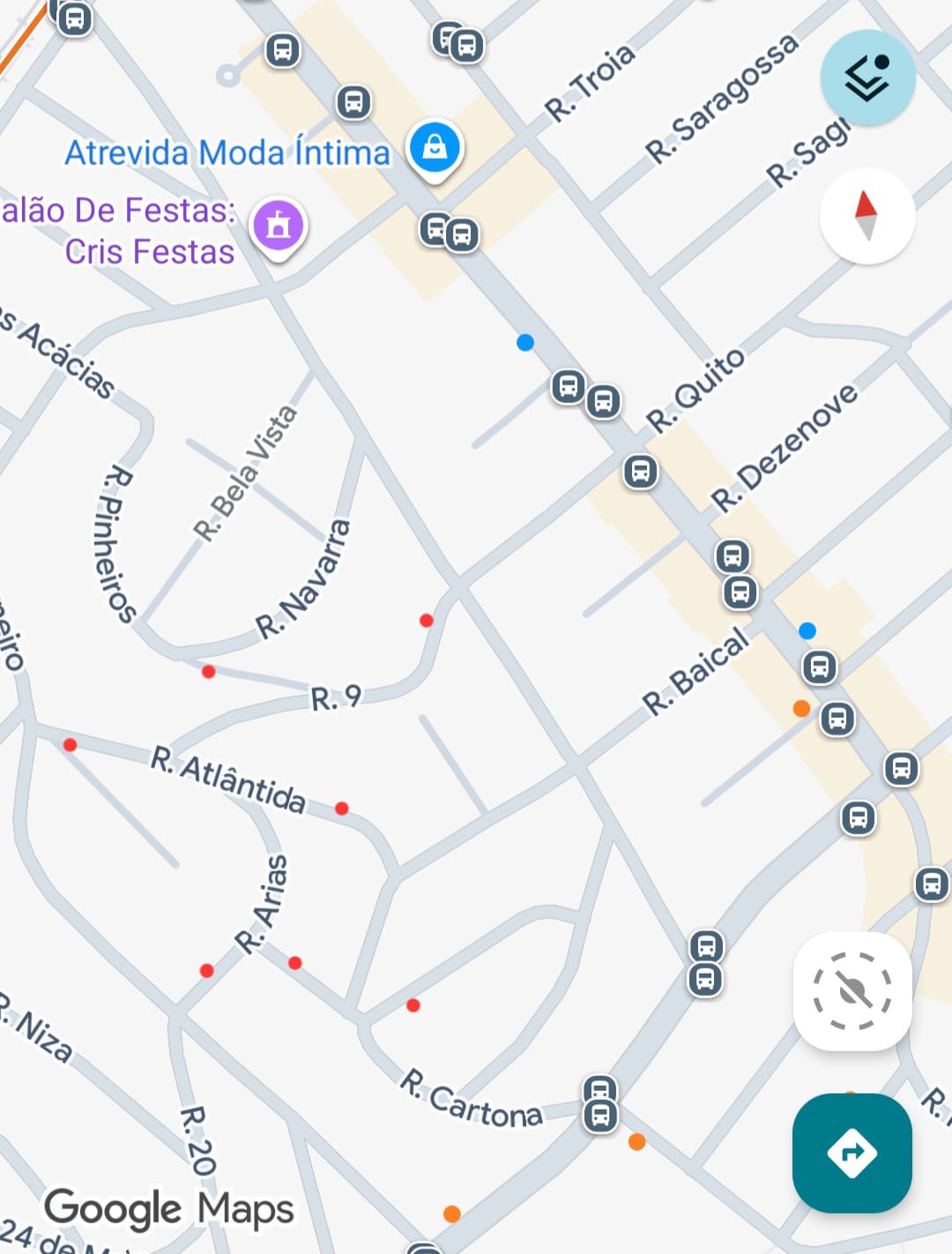The width and height of the screenshot is (952, 1254).
Task: Center the map on my location
Action: tap(852, 991)
